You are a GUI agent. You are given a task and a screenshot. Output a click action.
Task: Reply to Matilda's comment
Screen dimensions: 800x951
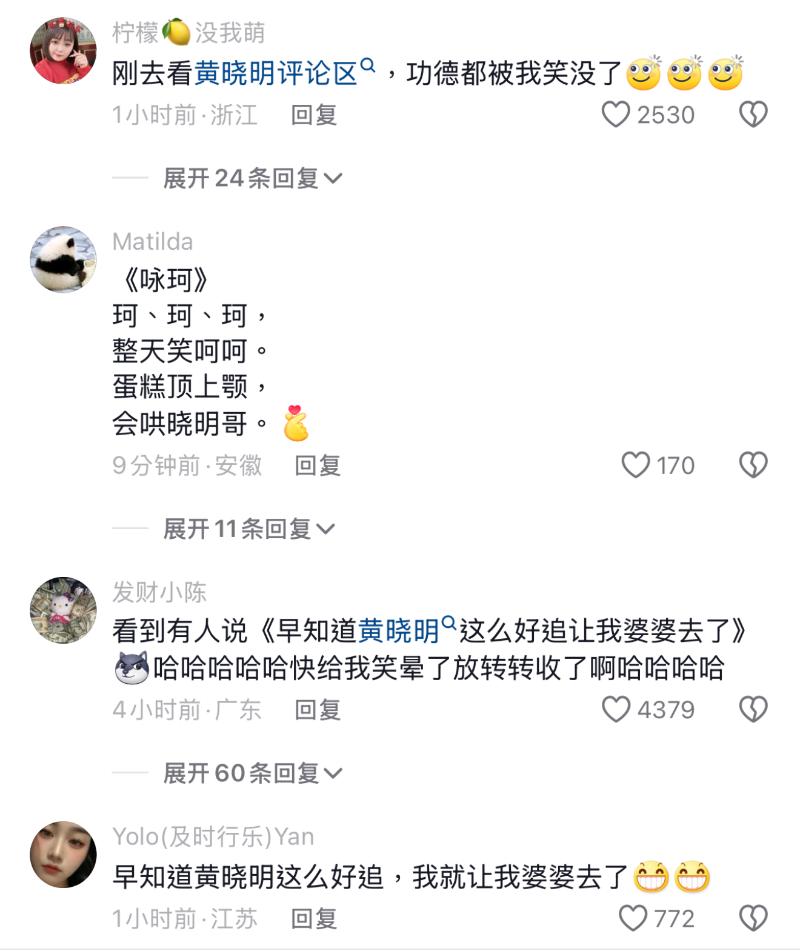[317, 465]
